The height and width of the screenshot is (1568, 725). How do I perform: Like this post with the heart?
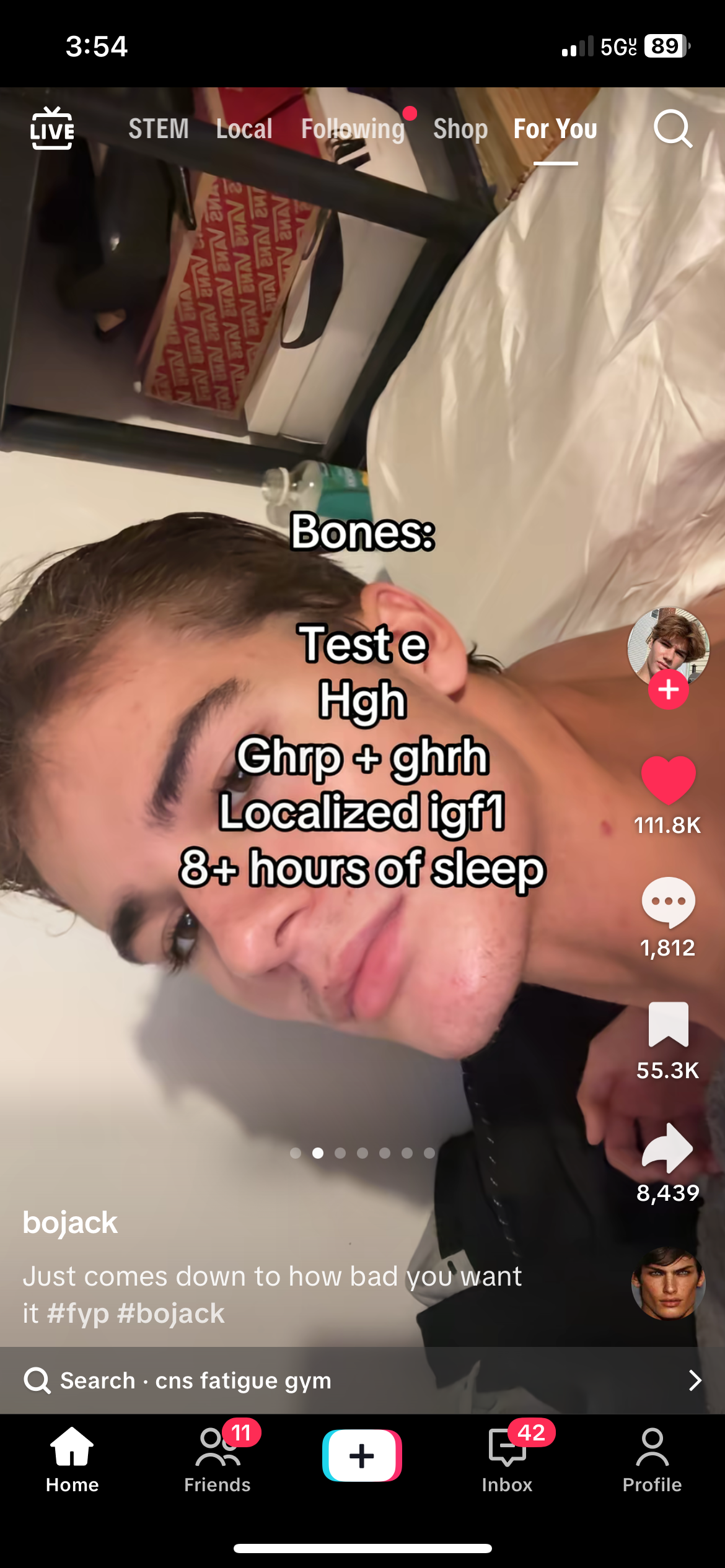point(668,780)
